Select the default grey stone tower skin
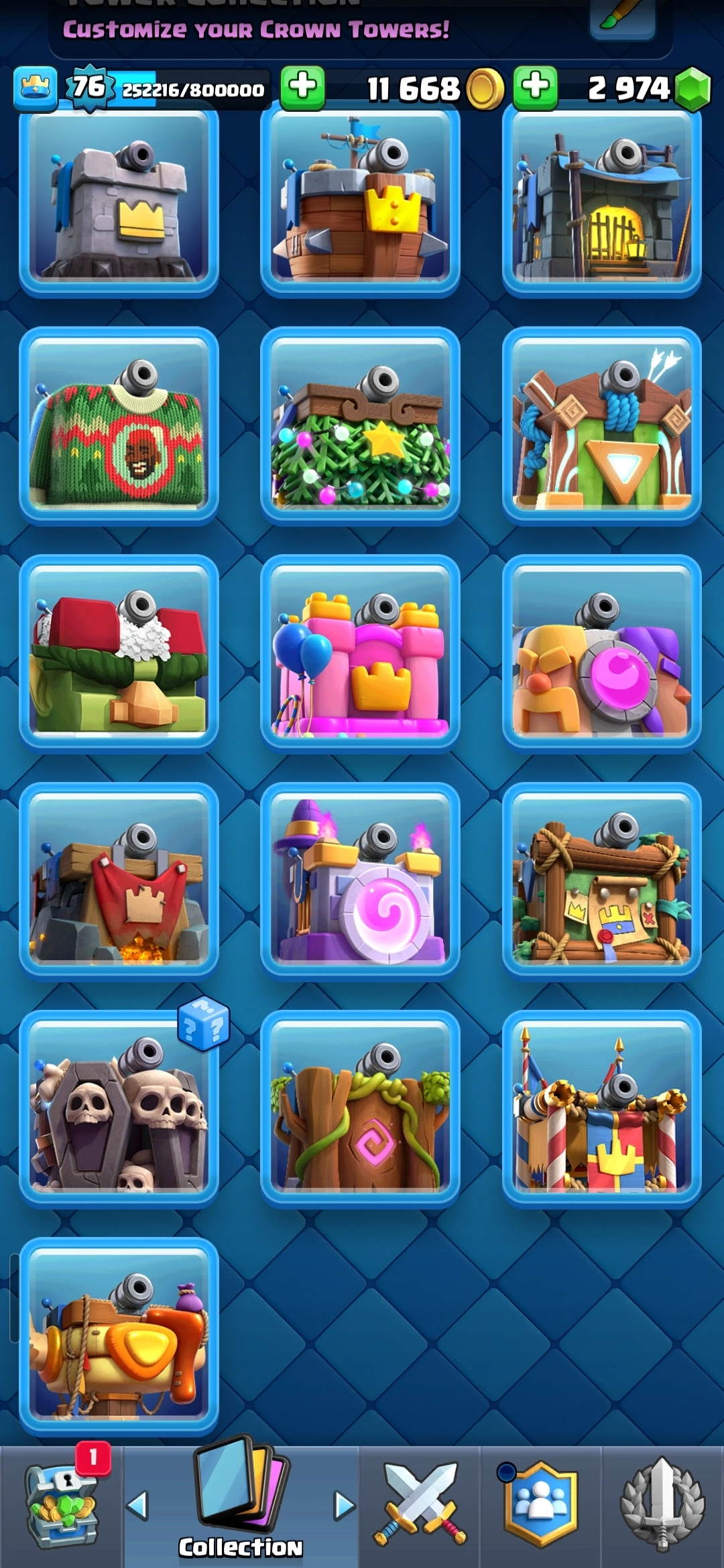Screen dimensions: 724x1568 point(119,198)
